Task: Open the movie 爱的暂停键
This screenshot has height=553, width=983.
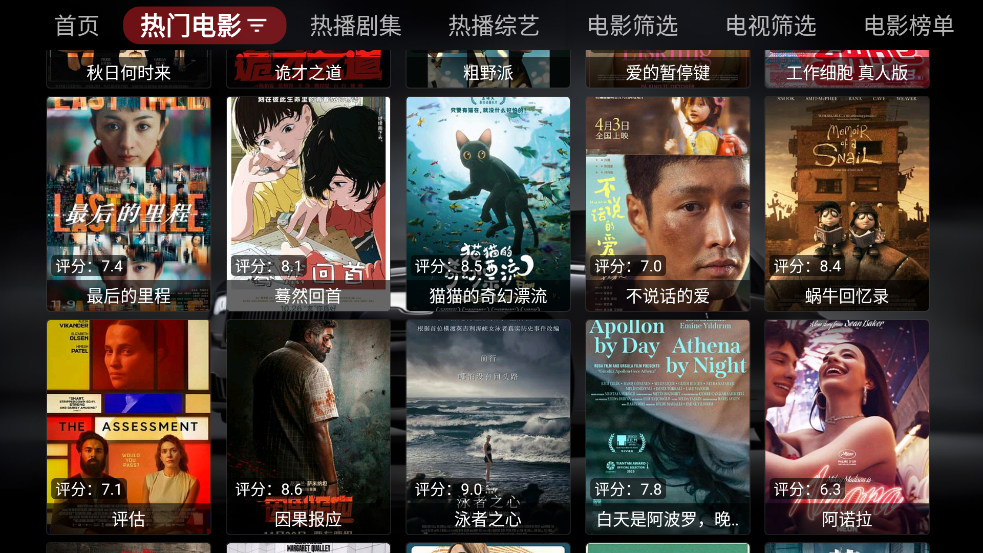Action: [x=667, y=69]
